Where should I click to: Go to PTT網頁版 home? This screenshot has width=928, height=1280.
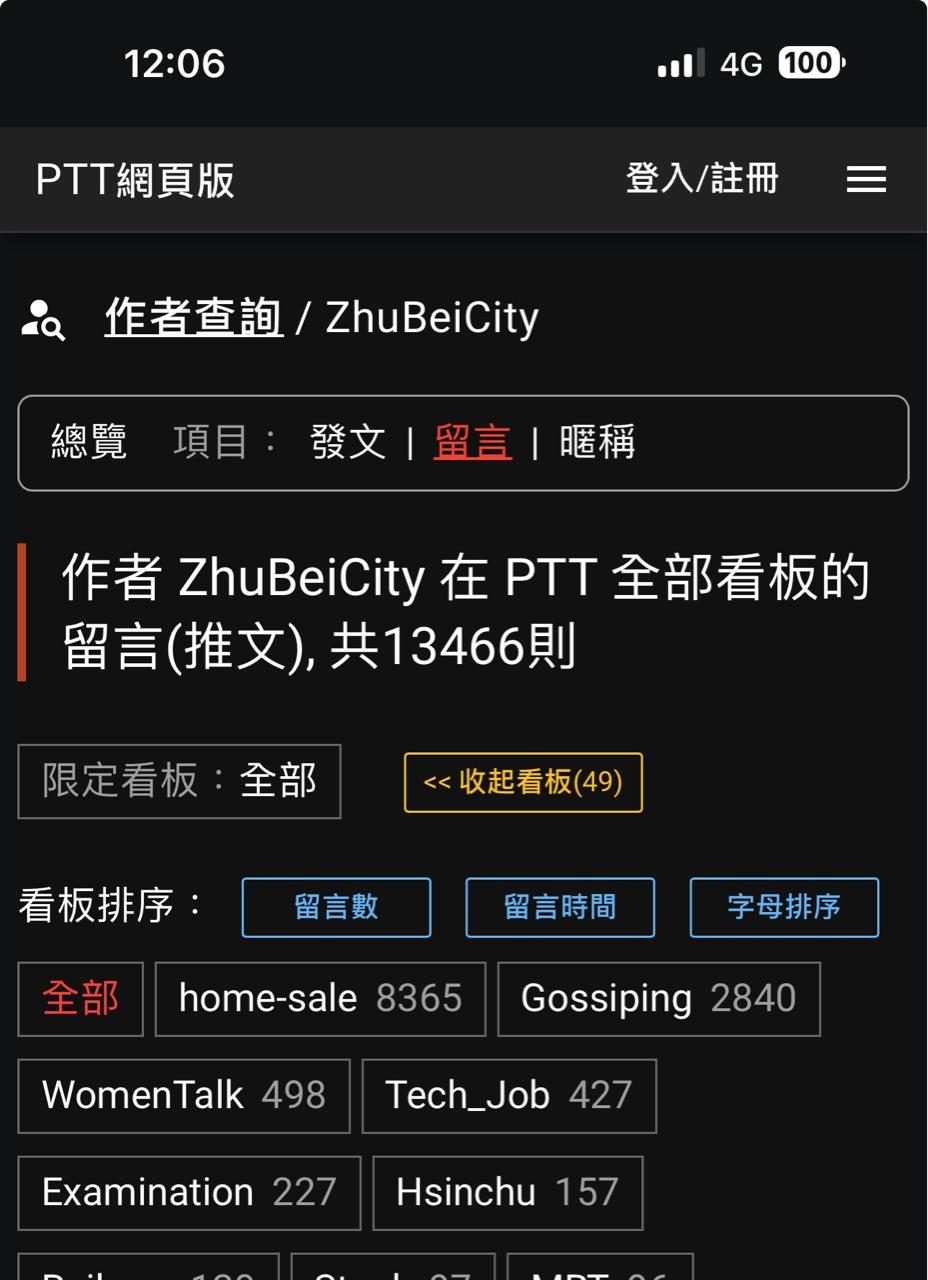tap(135, 181)
